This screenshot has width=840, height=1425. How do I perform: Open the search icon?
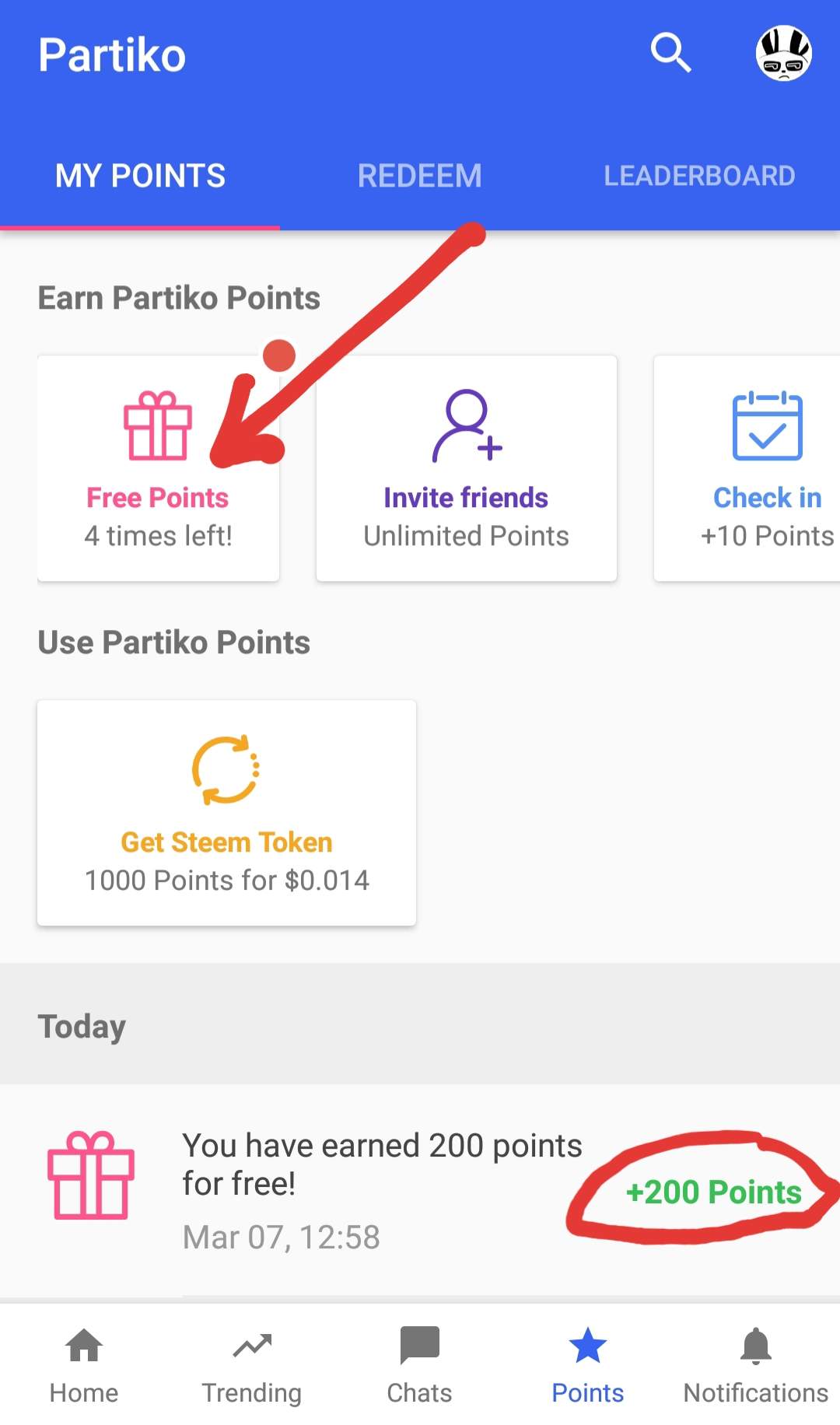[670, 53]
